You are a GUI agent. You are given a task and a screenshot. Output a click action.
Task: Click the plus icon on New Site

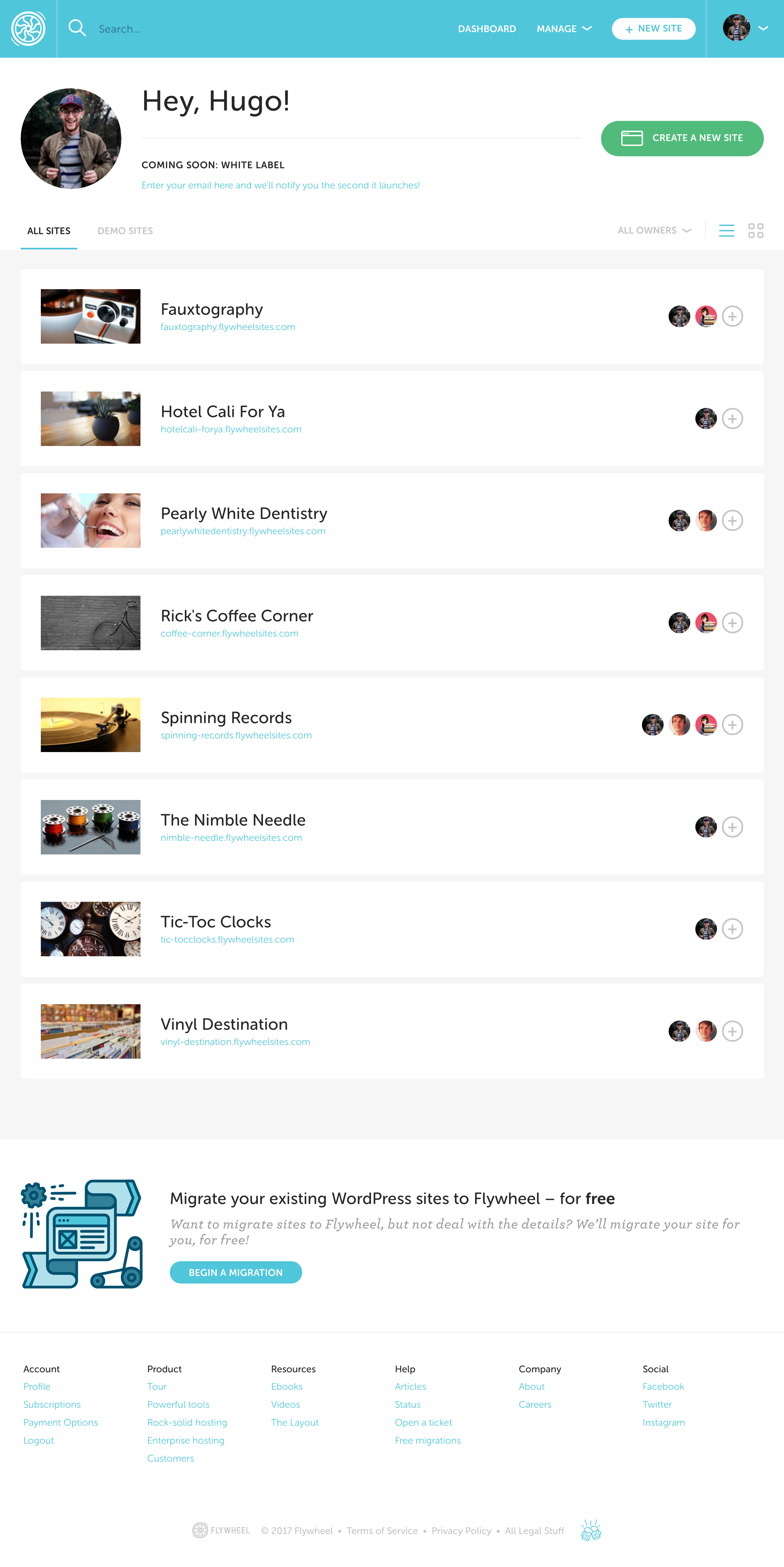[628, 29]
